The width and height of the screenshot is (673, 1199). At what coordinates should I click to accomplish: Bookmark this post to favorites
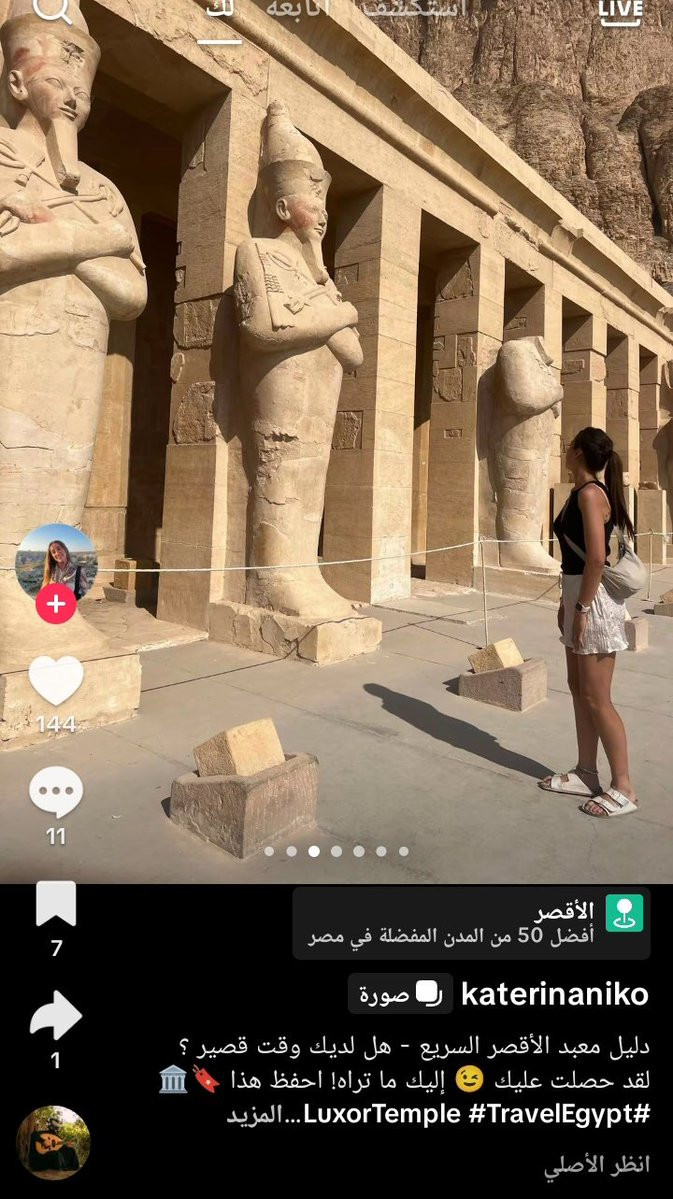(x=56, y=904)
